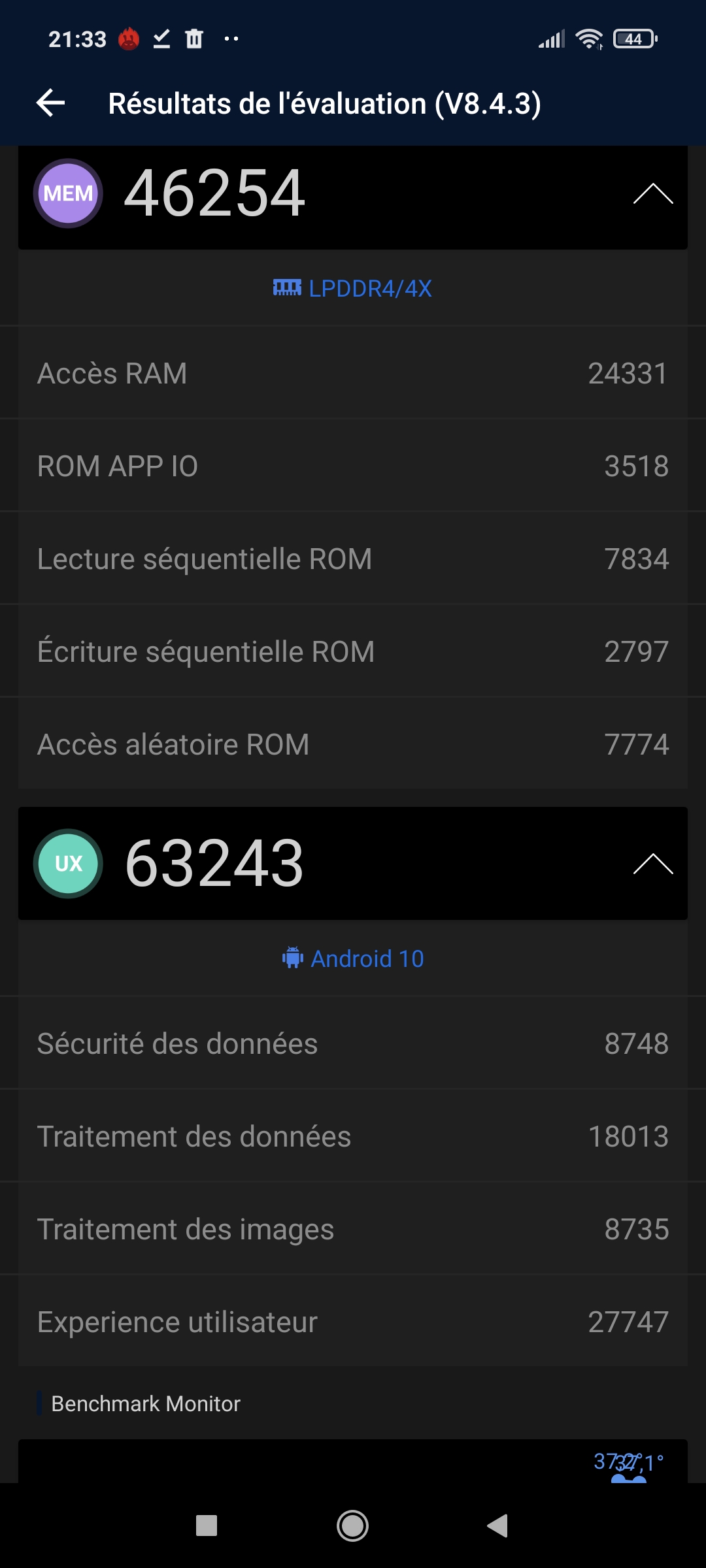Open the LPDDR4/4X memory info link

pos(353,288)
